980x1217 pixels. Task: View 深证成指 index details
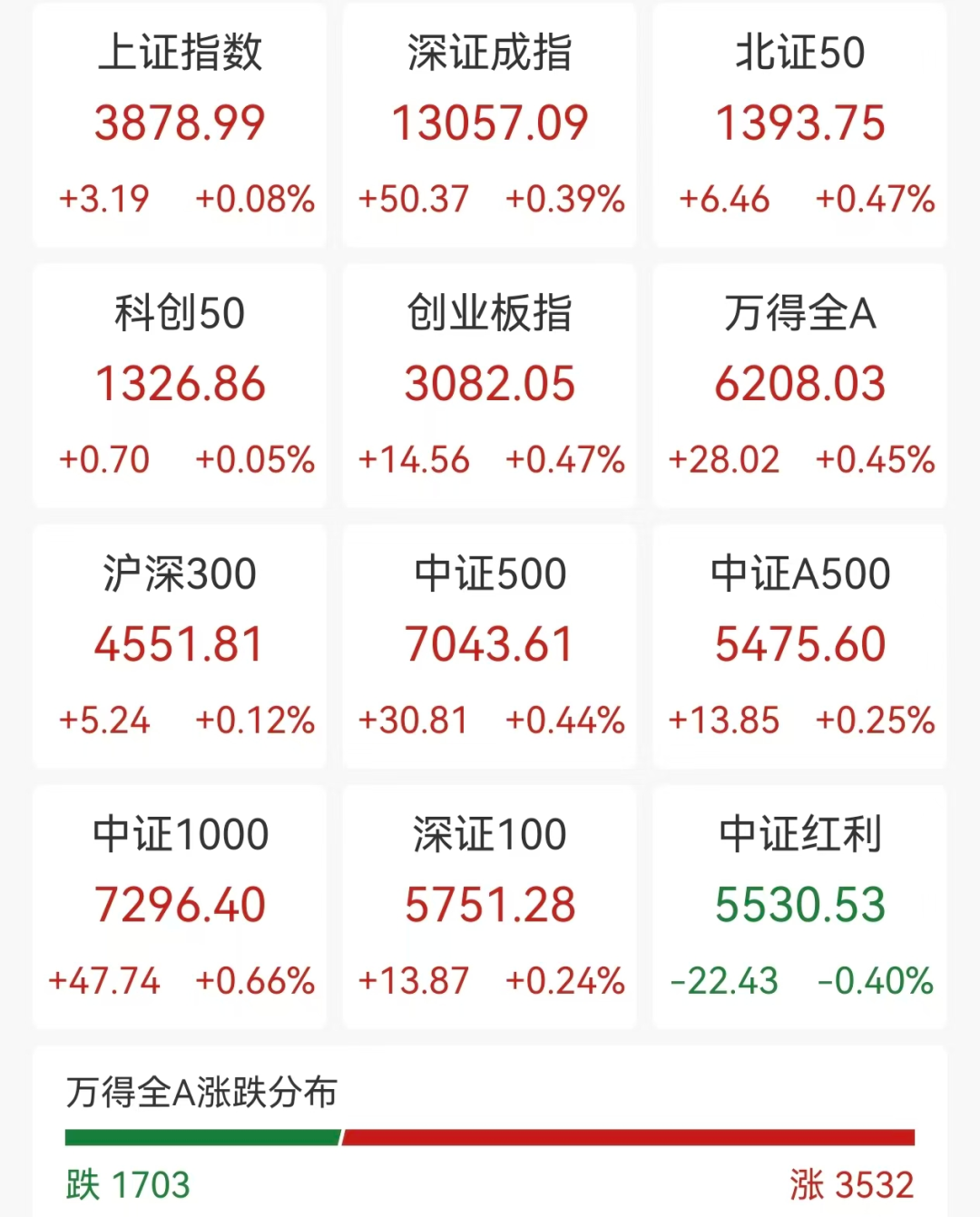[x=490, y=125]
